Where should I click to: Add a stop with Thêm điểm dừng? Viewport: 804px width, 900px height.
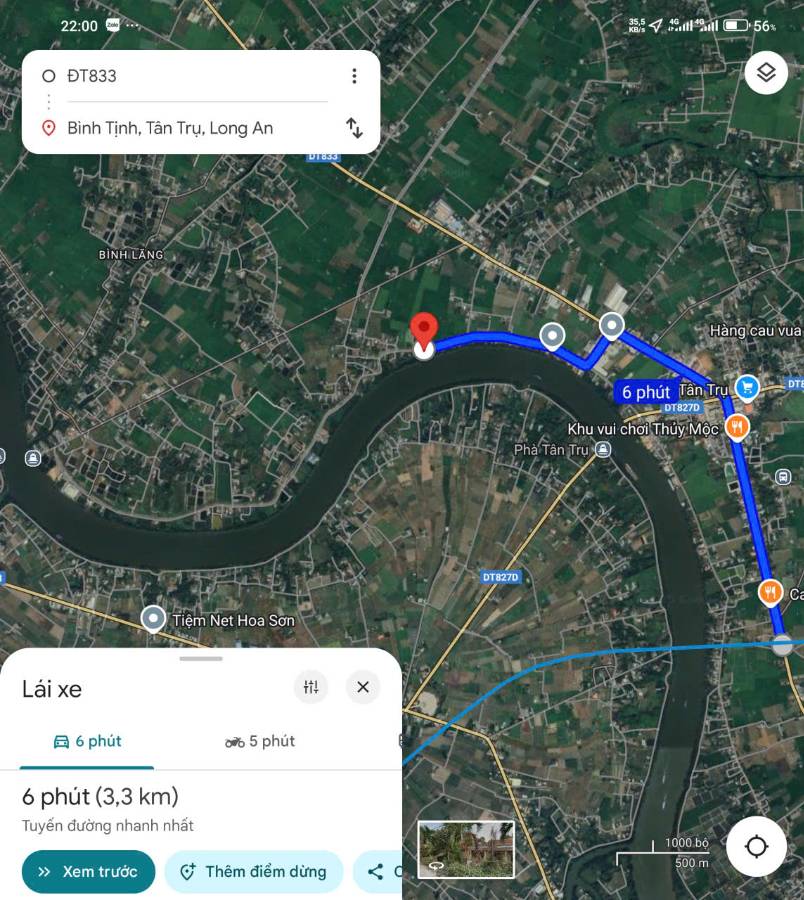click(x=254, y=872)
